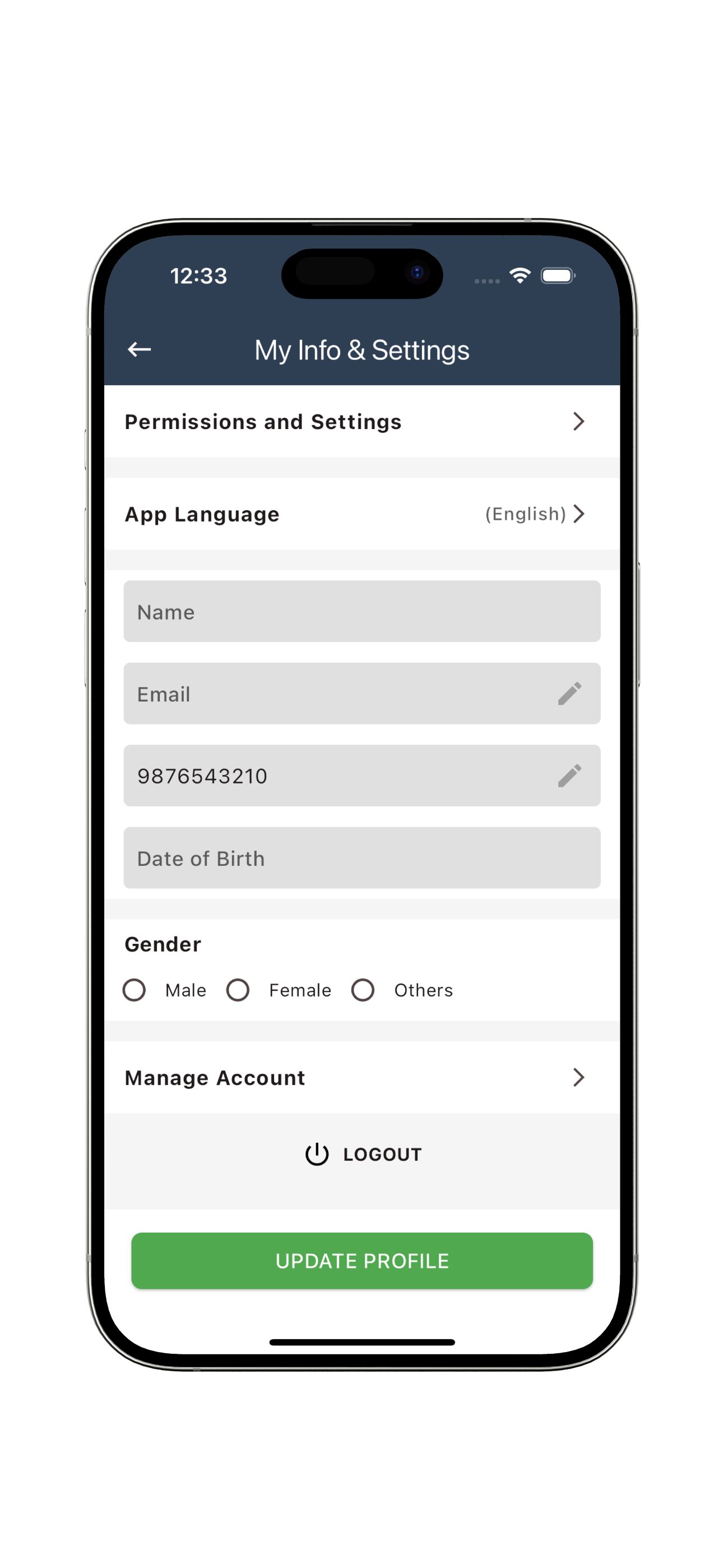Go back using the arrow icon

point(140,349)
